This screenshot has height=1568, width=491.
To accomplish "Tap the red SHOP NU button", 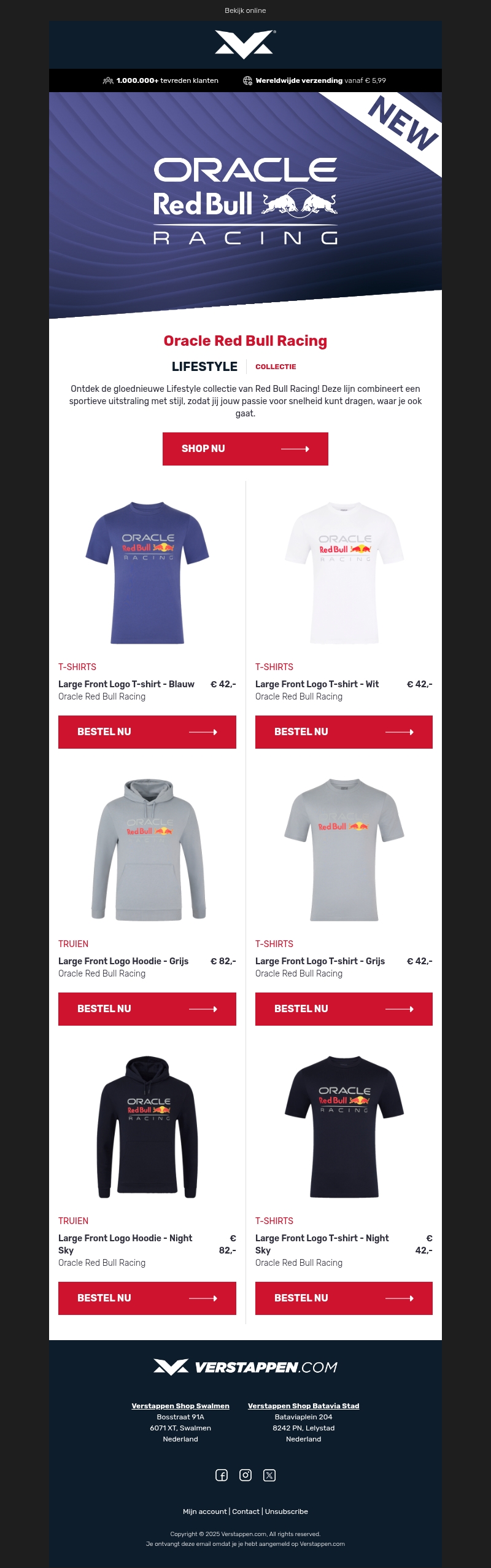I will coord(245,449).
